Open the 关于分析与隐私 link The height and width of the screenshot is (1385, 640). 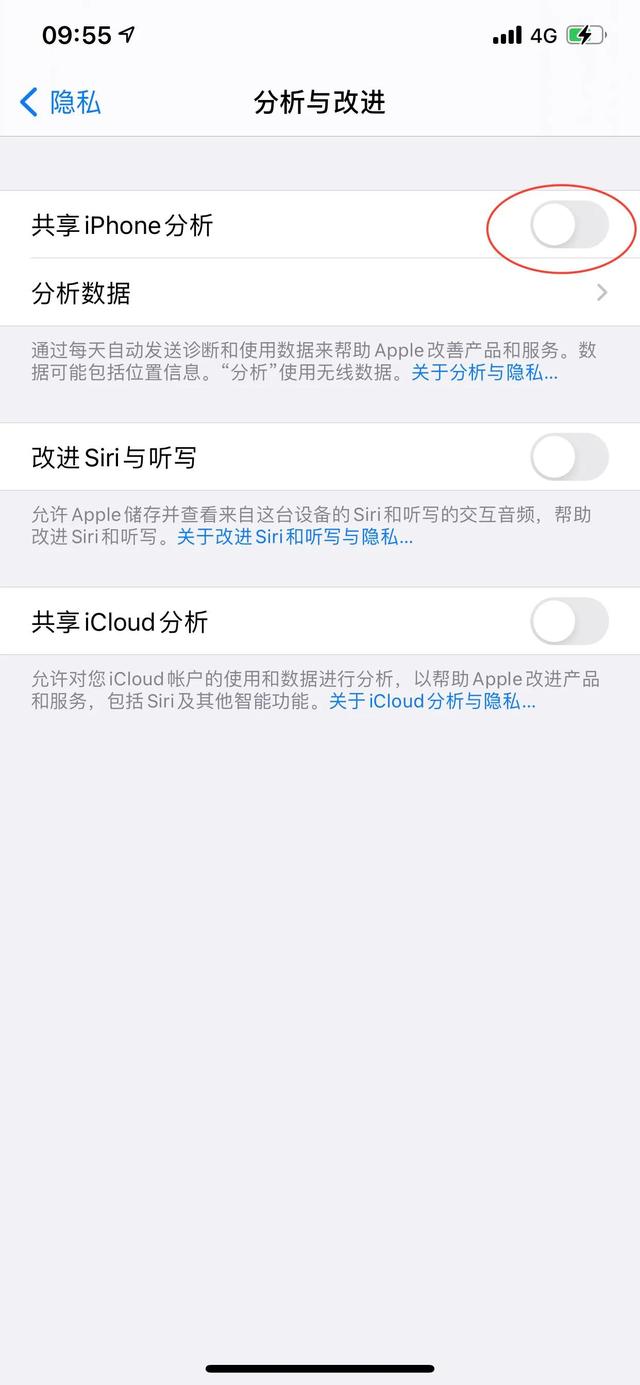click(484, 374)
